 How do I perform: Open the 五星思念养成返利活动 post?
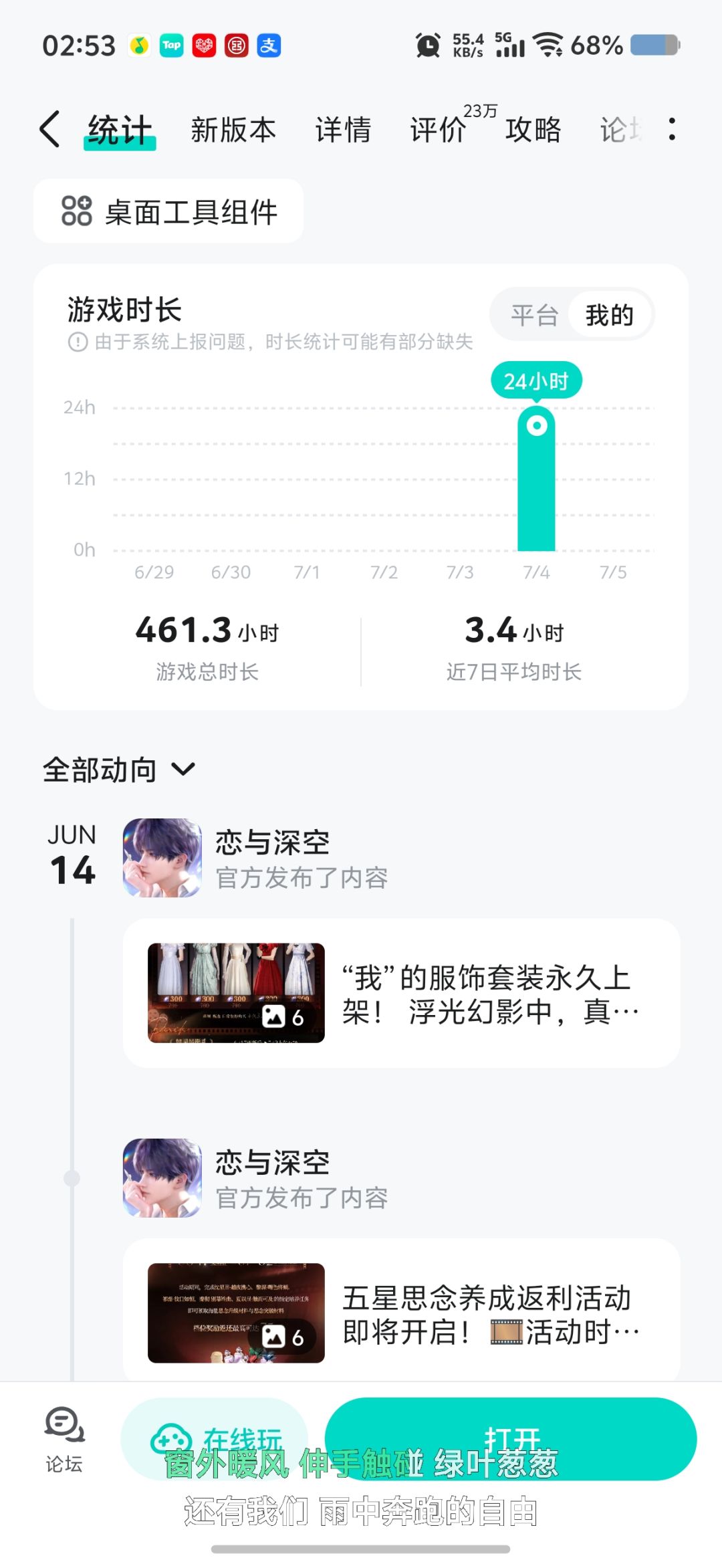click(401, 1313)
